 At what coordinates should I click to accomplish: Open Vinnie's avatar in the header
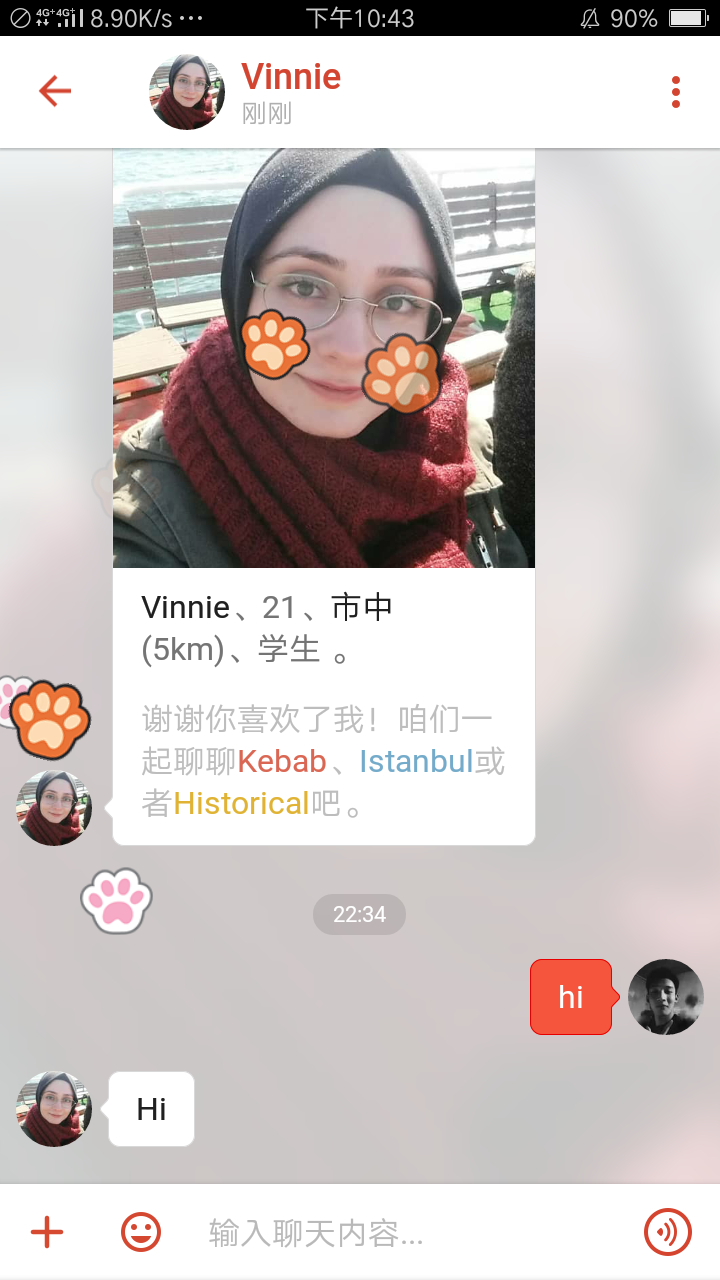(x=187, y=92)
